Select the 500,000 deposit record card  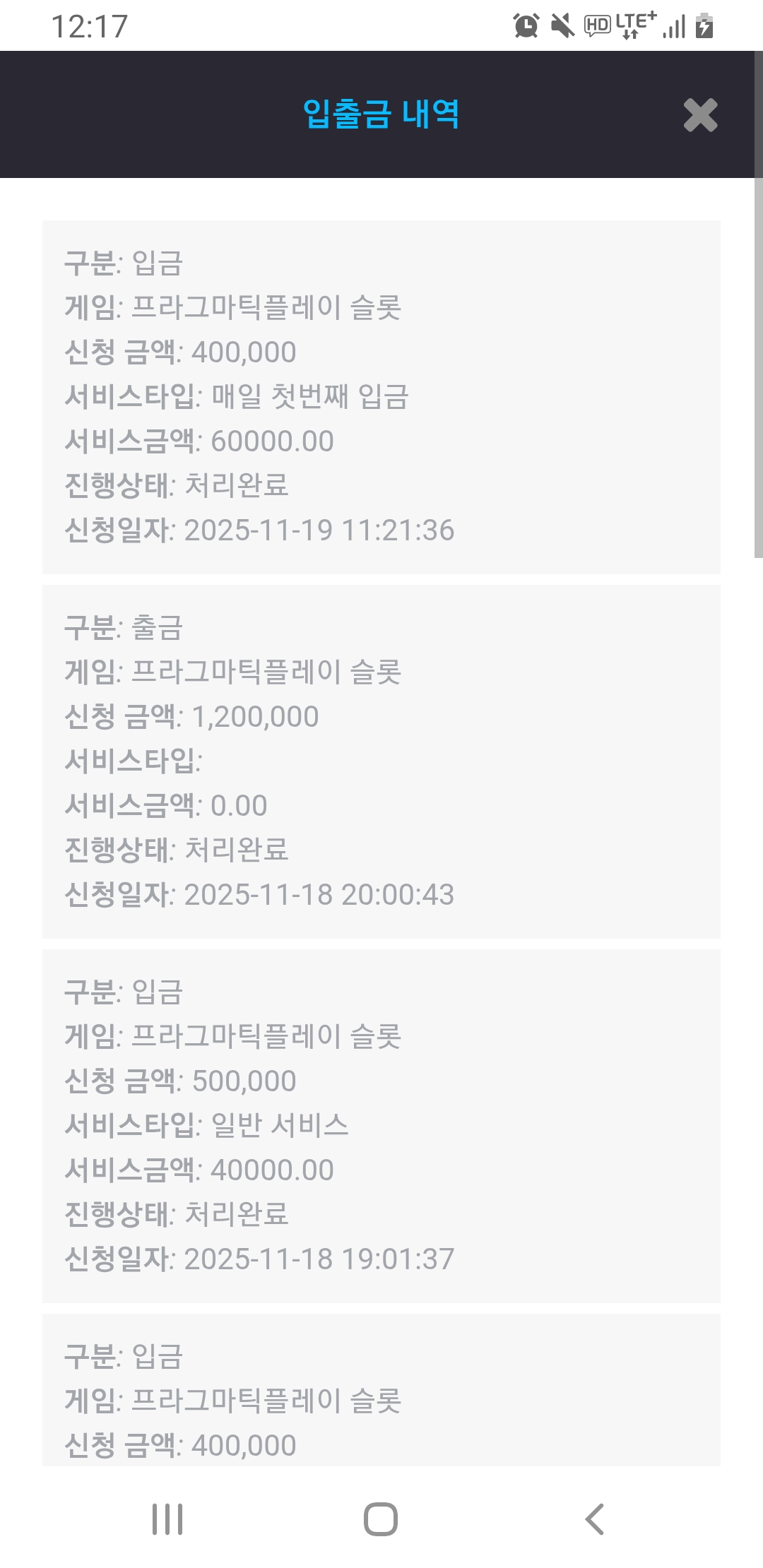[x=381, y=1123]
